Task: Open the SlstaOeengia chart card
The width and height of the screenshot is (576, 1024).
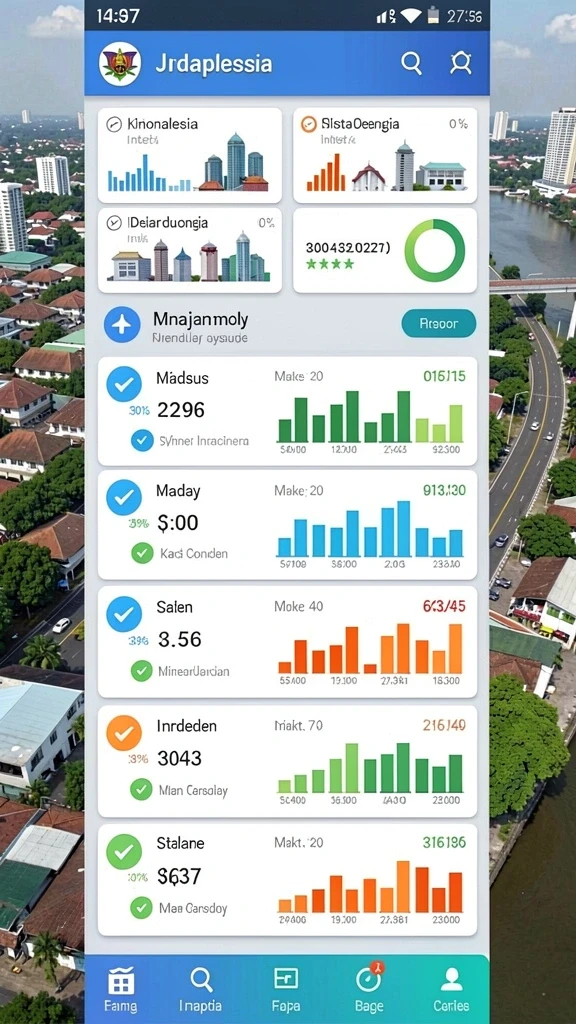Action: tap(385, 155)
